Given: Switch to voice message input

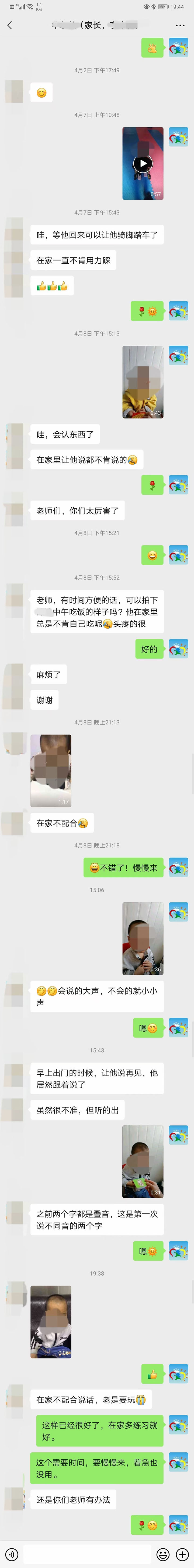Looking at the screenshot, I should 12,1554.
